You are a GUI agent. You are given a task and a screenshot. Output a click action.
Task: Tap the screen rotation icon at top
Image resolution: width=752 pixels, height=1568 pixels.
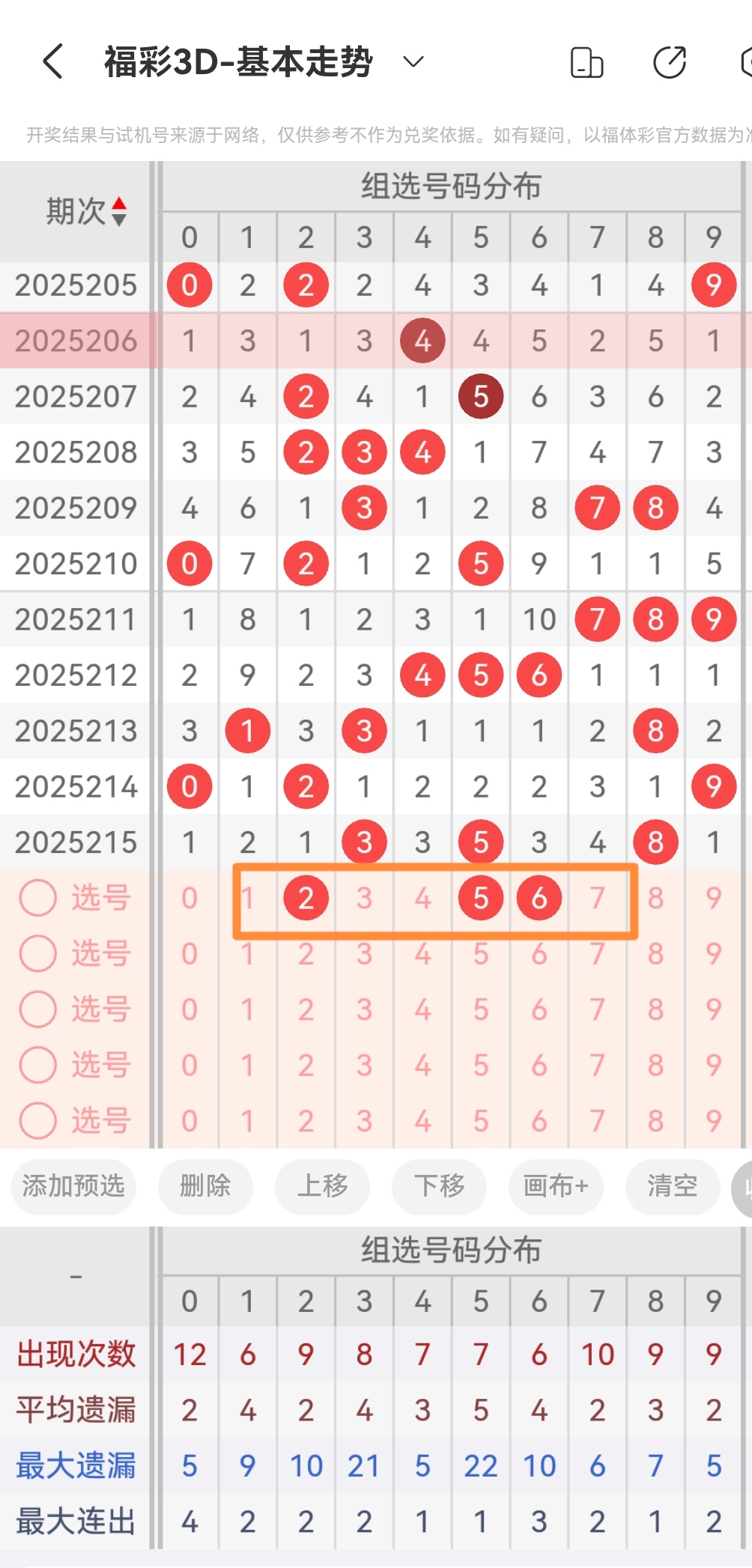point(586,62)
